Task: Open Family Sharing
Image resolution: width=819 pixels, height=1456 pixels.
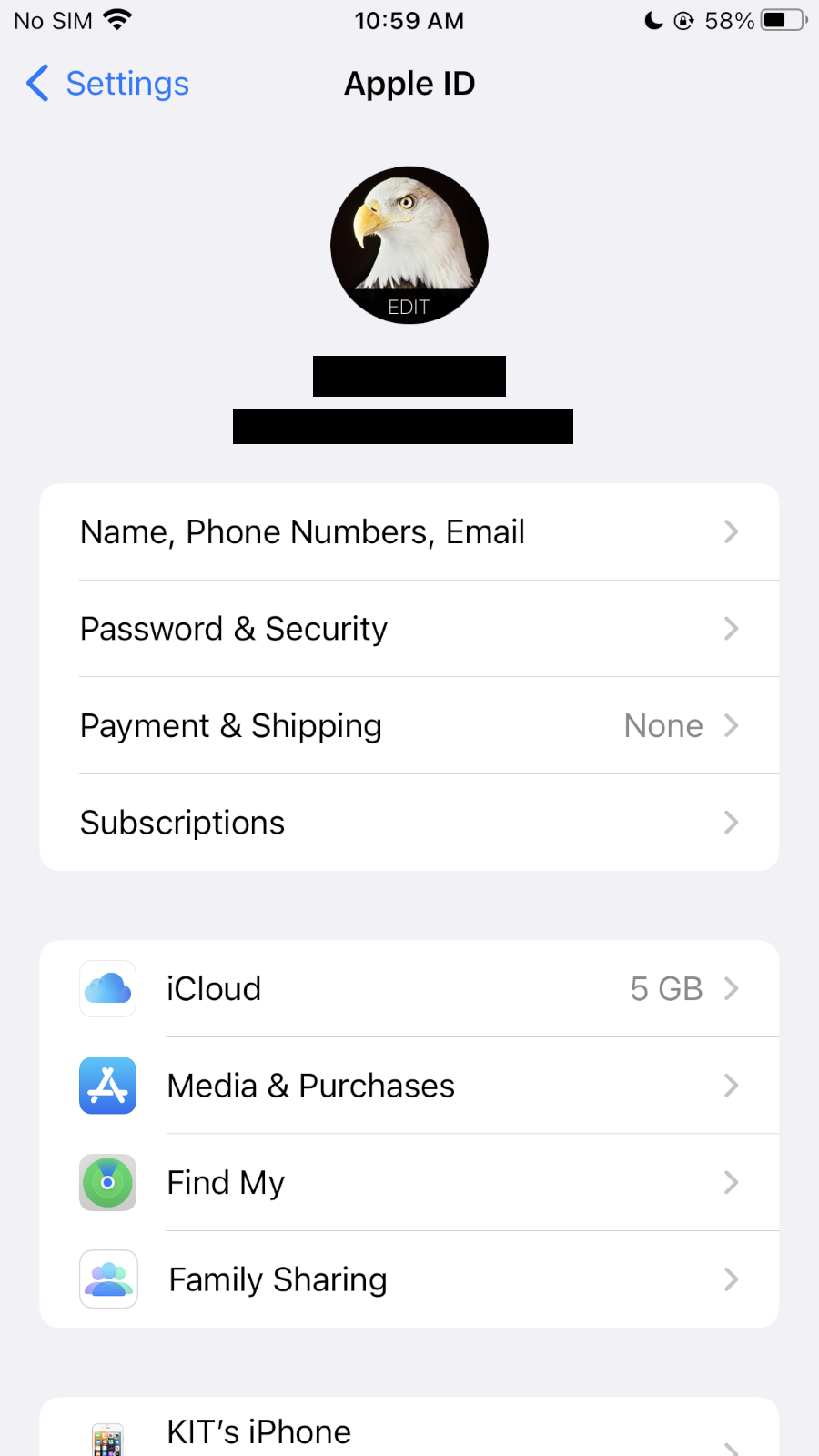Action: pos(409,1279)
